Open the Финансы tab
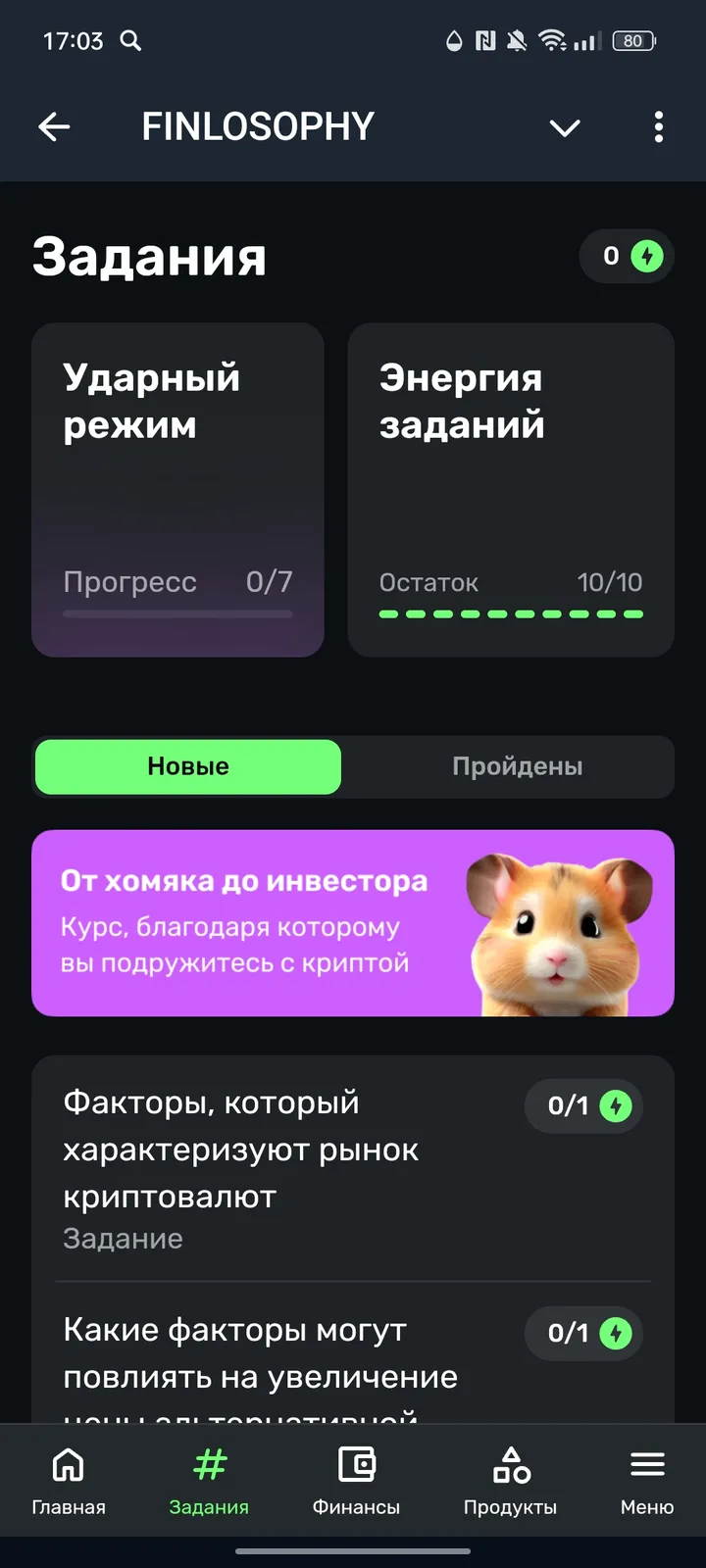Screen dimensions: 706x1568 coord(356,1480)
